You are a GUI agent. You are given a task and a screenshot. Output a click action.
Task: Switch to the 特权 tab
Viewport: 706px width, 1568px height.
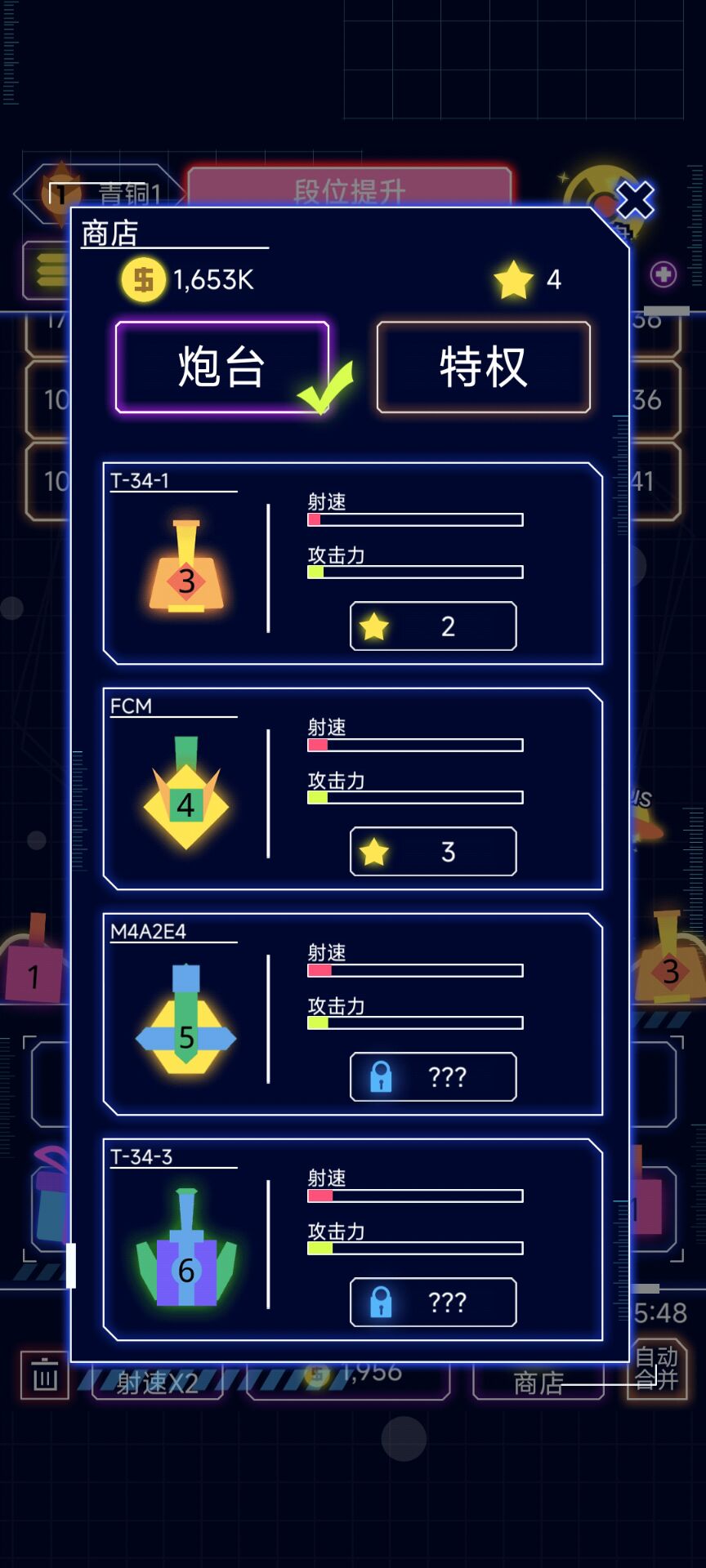tap(483, 367)
